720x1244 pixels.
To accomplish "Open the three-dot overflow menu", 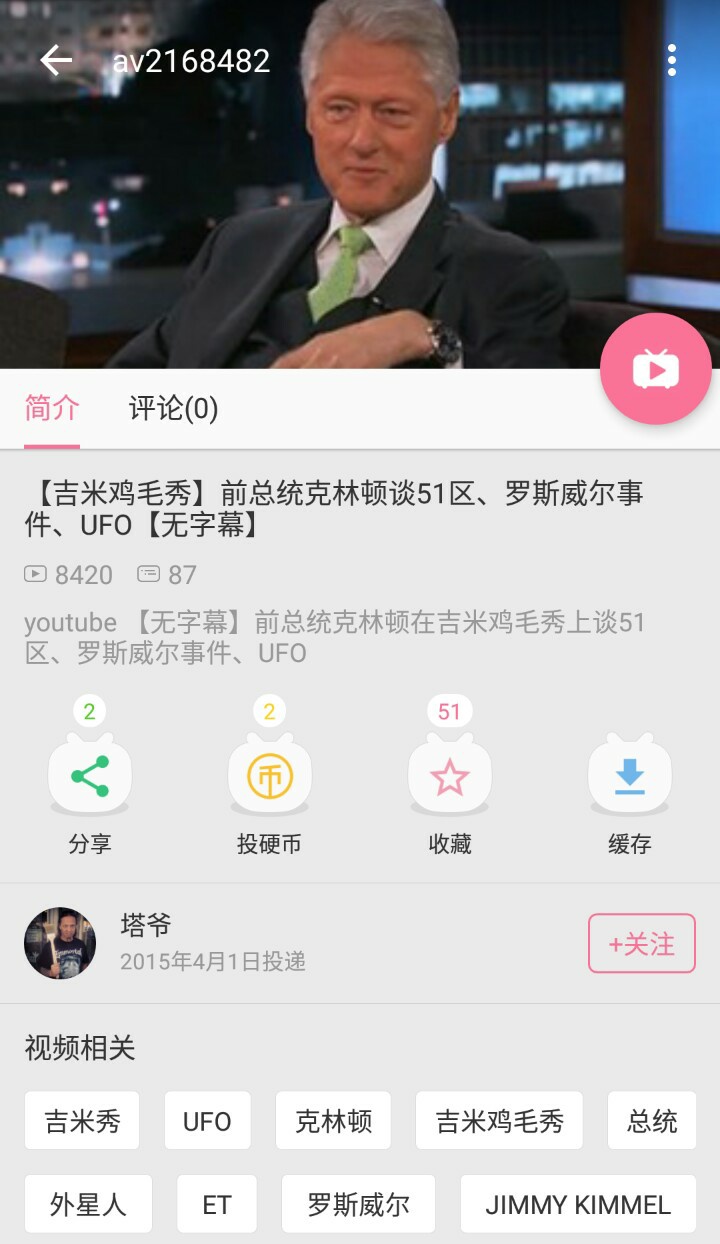I will (x=672, y=60).
